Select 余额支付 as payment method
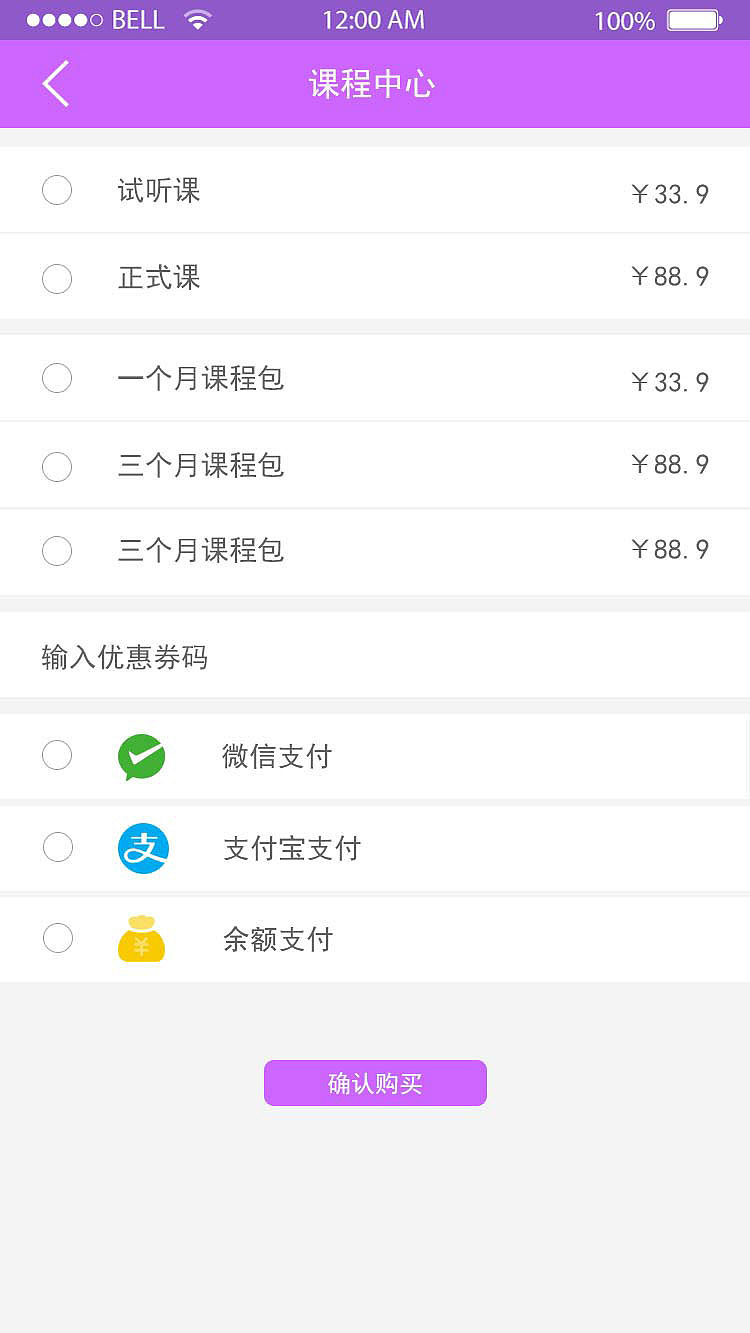 coord(57,938)
